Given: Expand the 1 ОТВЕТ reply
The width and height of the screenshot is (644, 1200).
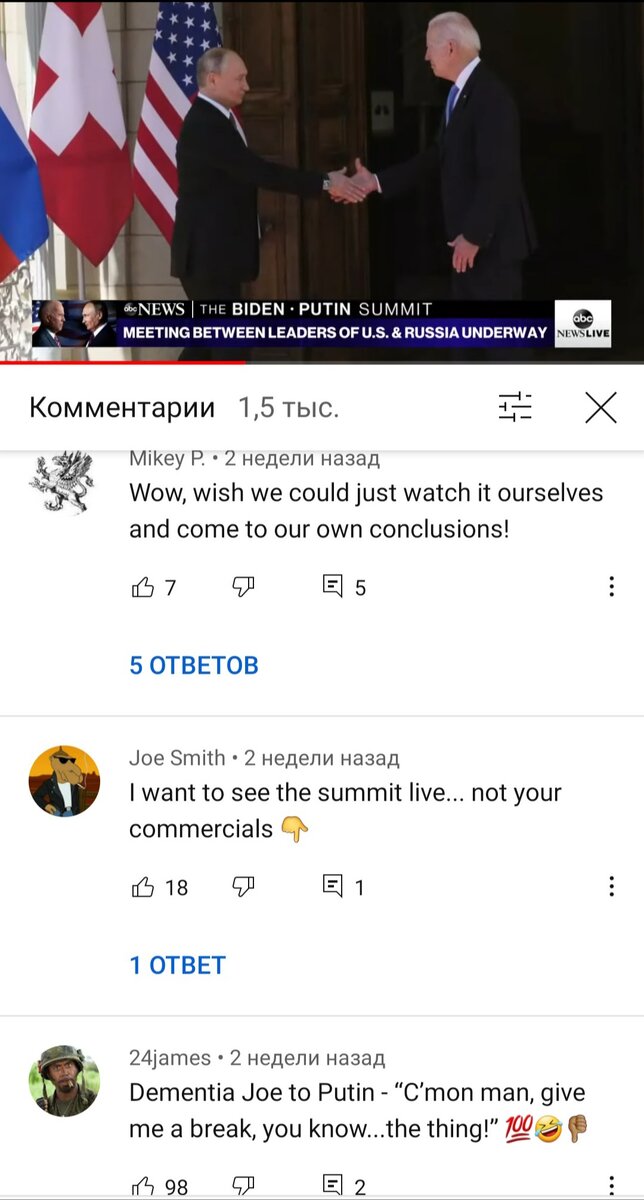Looking at the screenshot, I should 178,965.
